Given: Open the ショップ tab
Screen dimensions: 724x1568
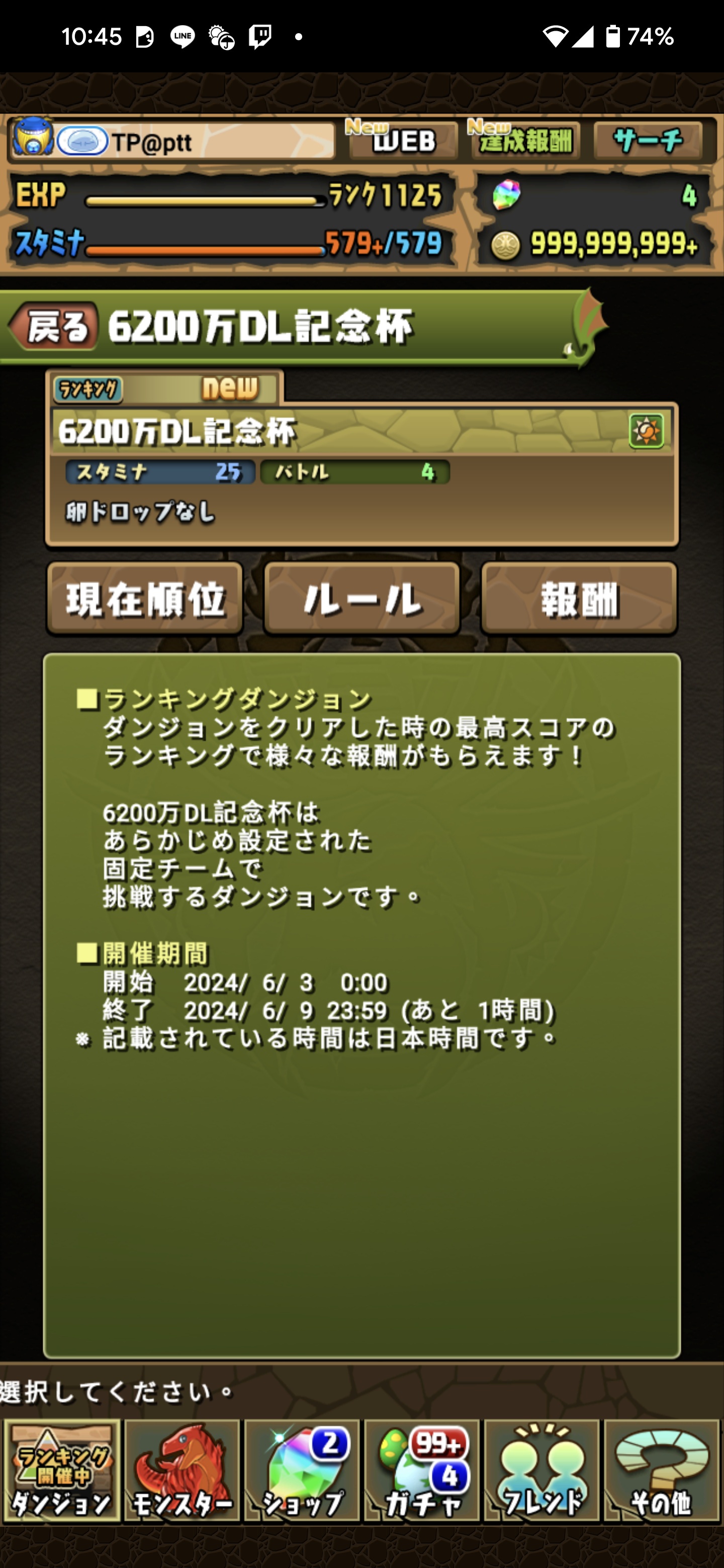Looking at the screenshot, I should [302, 1472].
